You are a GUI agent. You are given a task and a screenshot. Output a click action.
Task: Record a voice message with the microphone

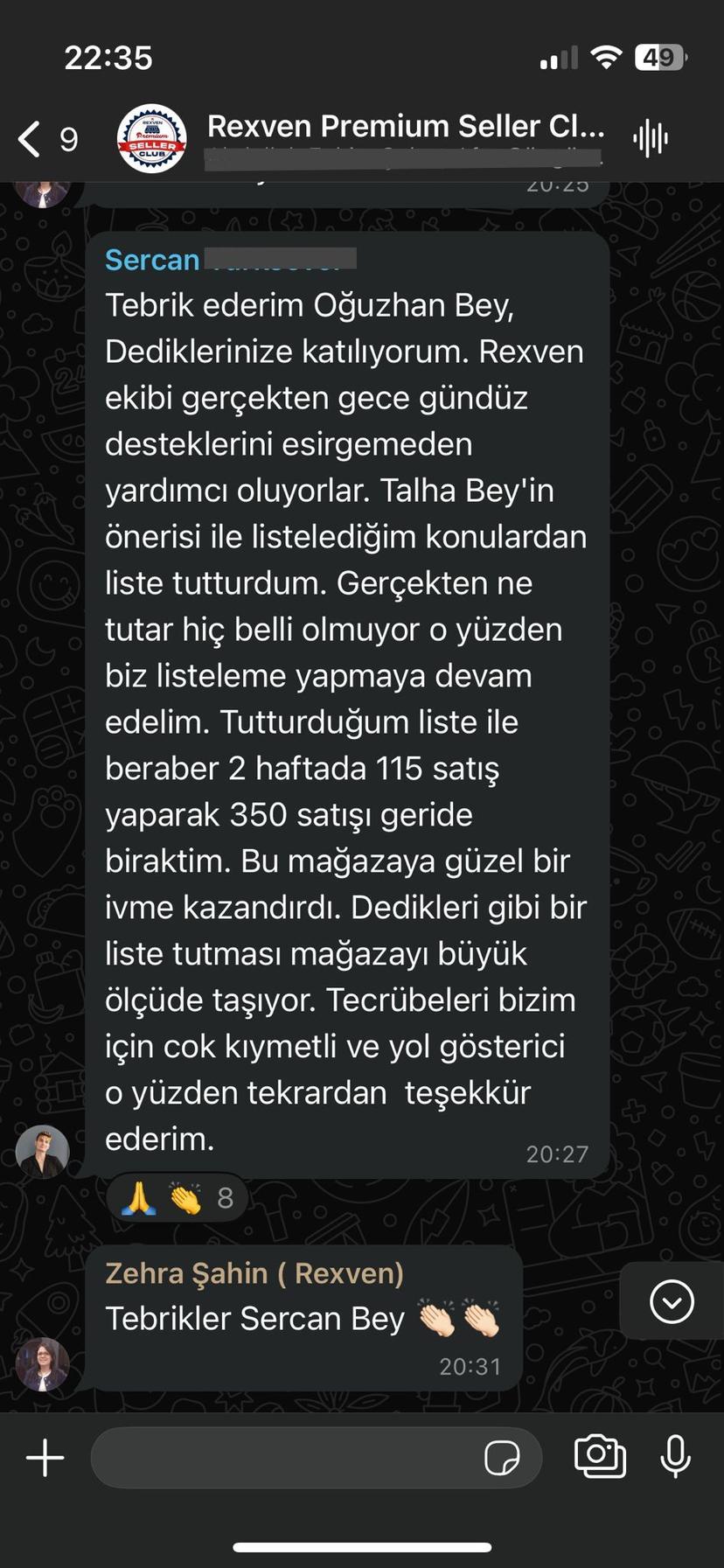click(x=675, y=1456)
